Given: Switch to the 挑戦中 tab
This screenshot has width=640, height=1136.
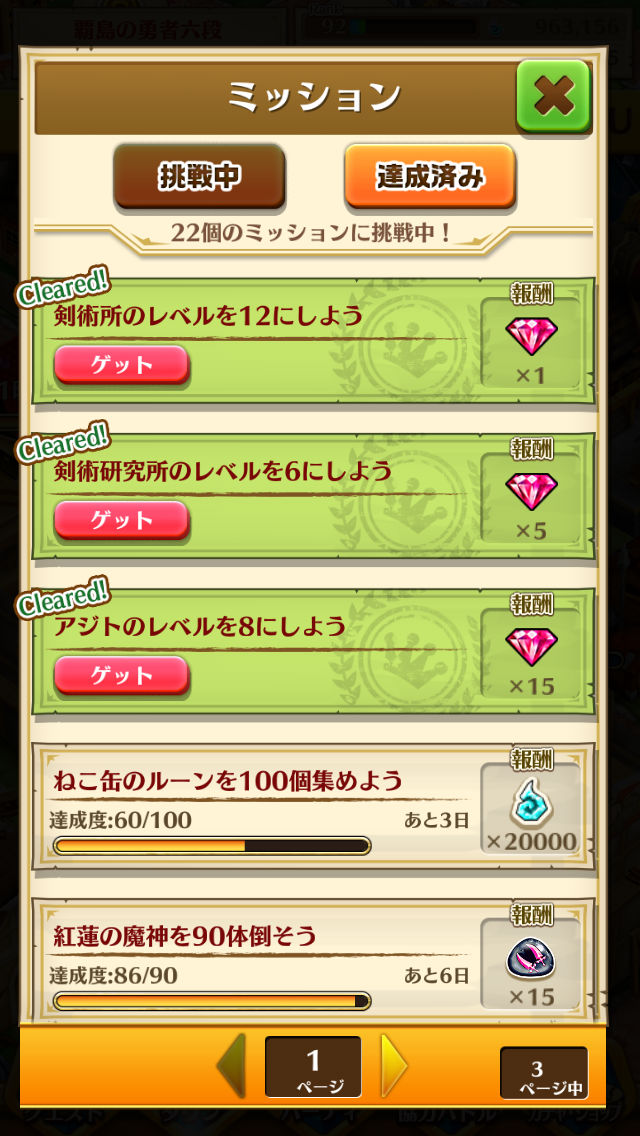Looking at the screenshot, I should coord(199,176).
